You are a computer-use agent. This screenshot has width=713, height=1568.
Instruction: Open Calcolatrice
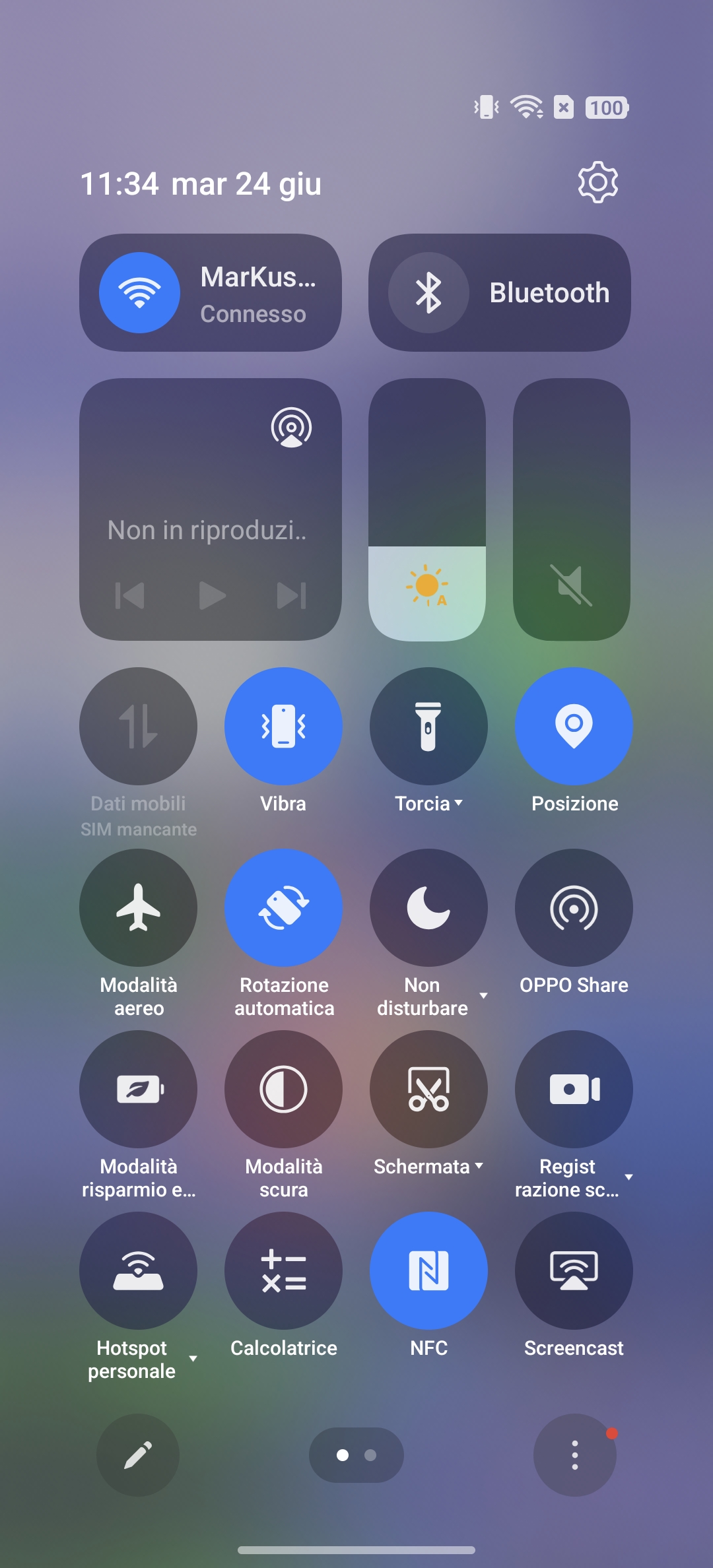tap(283, 1270)
